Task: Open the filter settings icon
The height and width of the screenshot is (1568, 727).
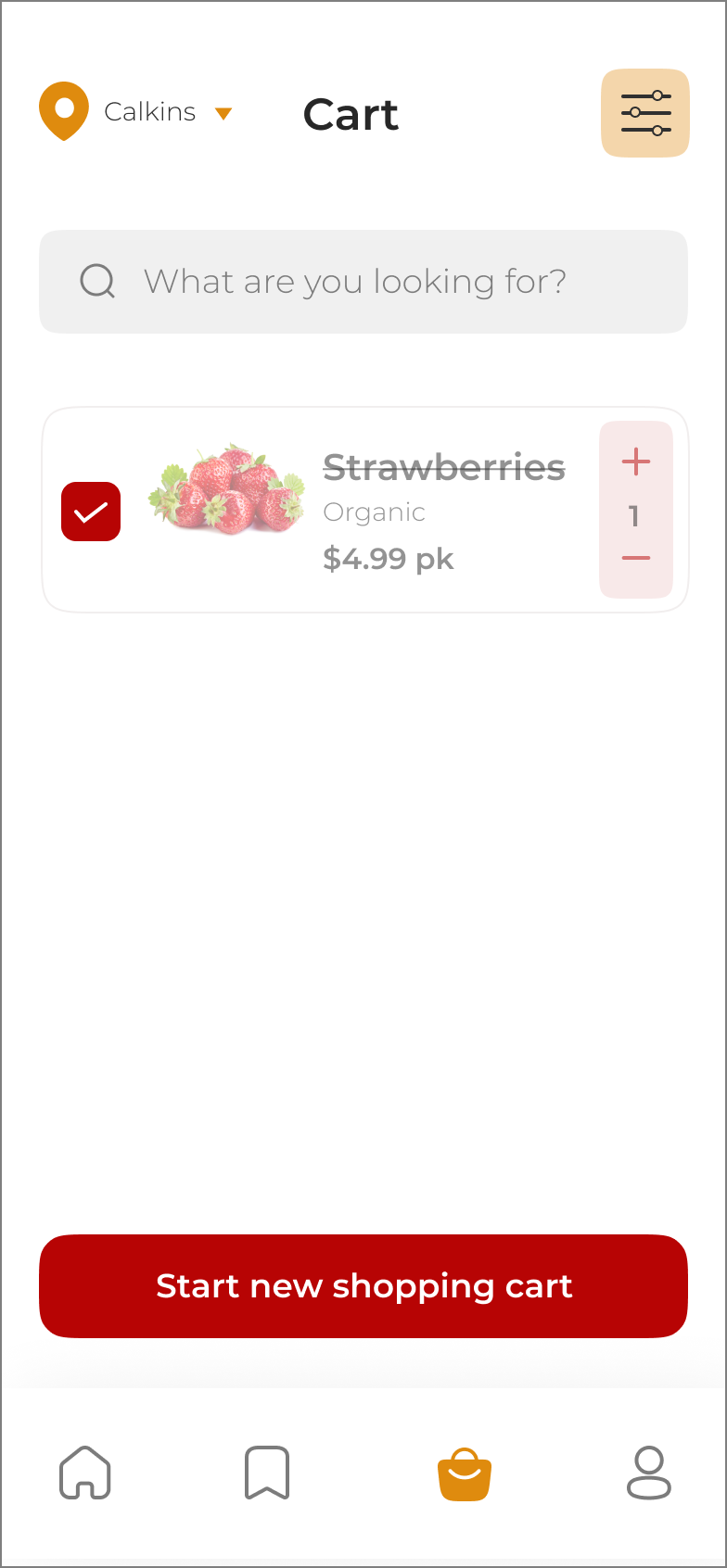Action: pyautogui.click(x=645, y=113)
